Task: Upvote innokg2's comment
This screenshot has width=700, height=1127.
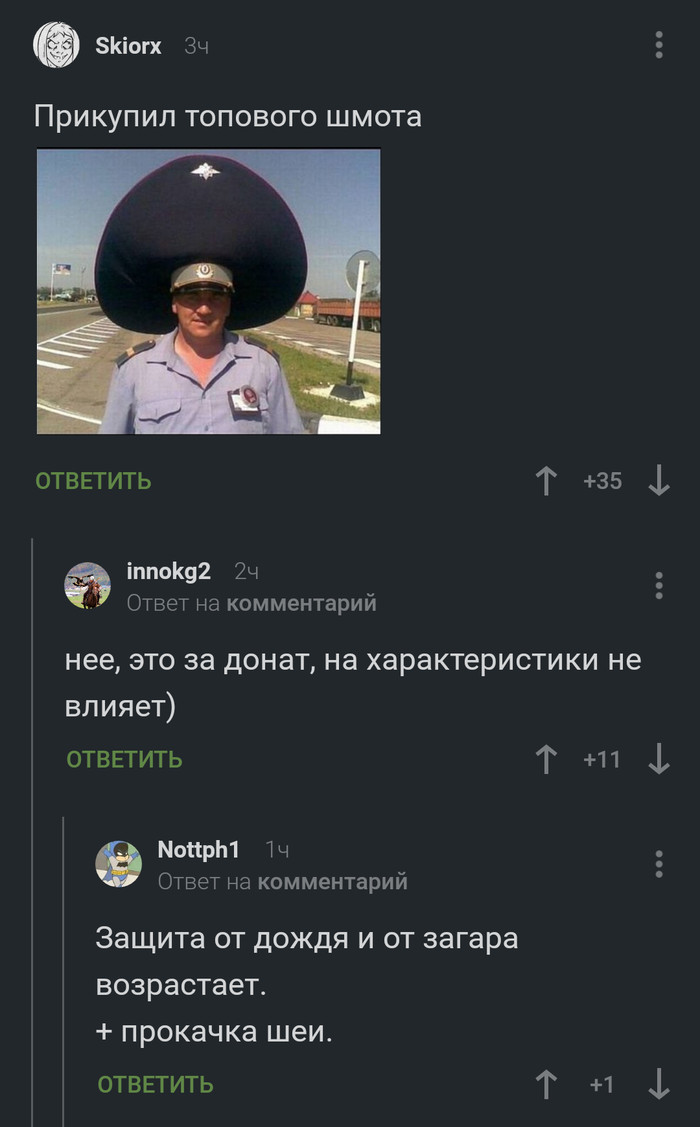Action: (546, 759)
